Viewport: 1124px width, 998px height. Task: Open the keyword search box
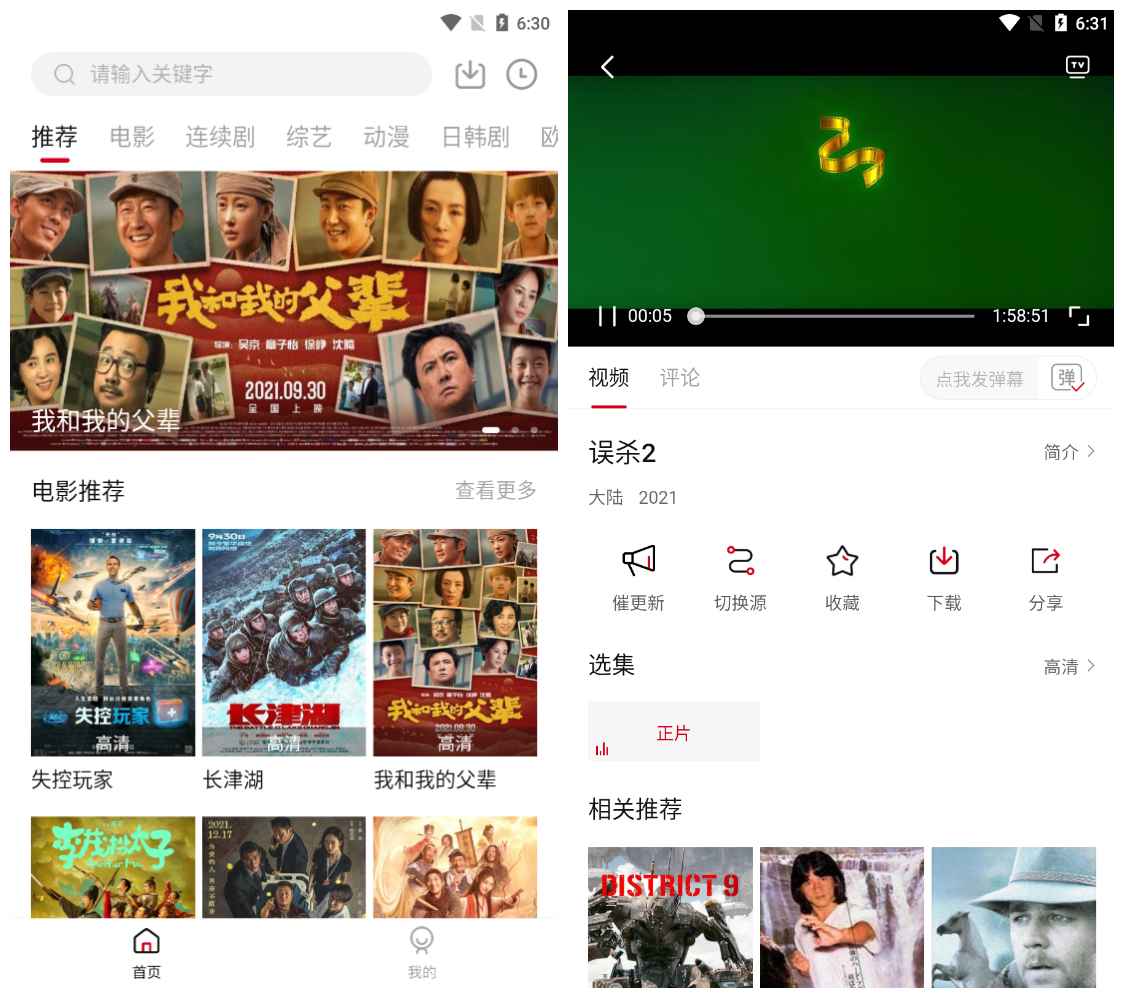(x=230, y=75)
